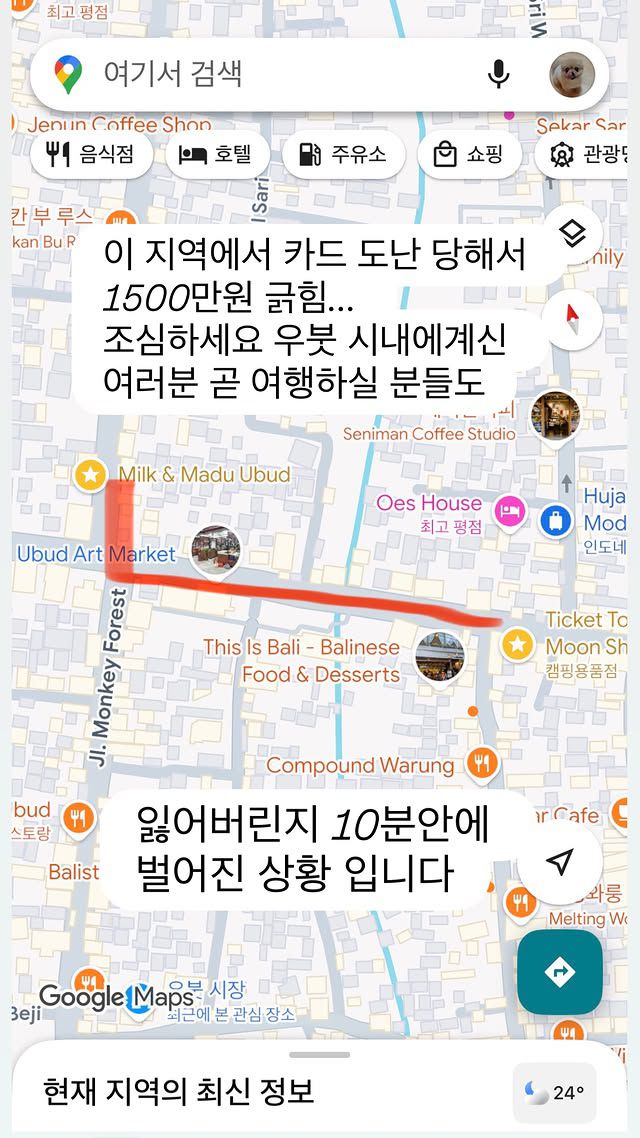640x1138 pixels.
Task: Open the Milk & Madu Ubud pin
Action: click(91, 474)
